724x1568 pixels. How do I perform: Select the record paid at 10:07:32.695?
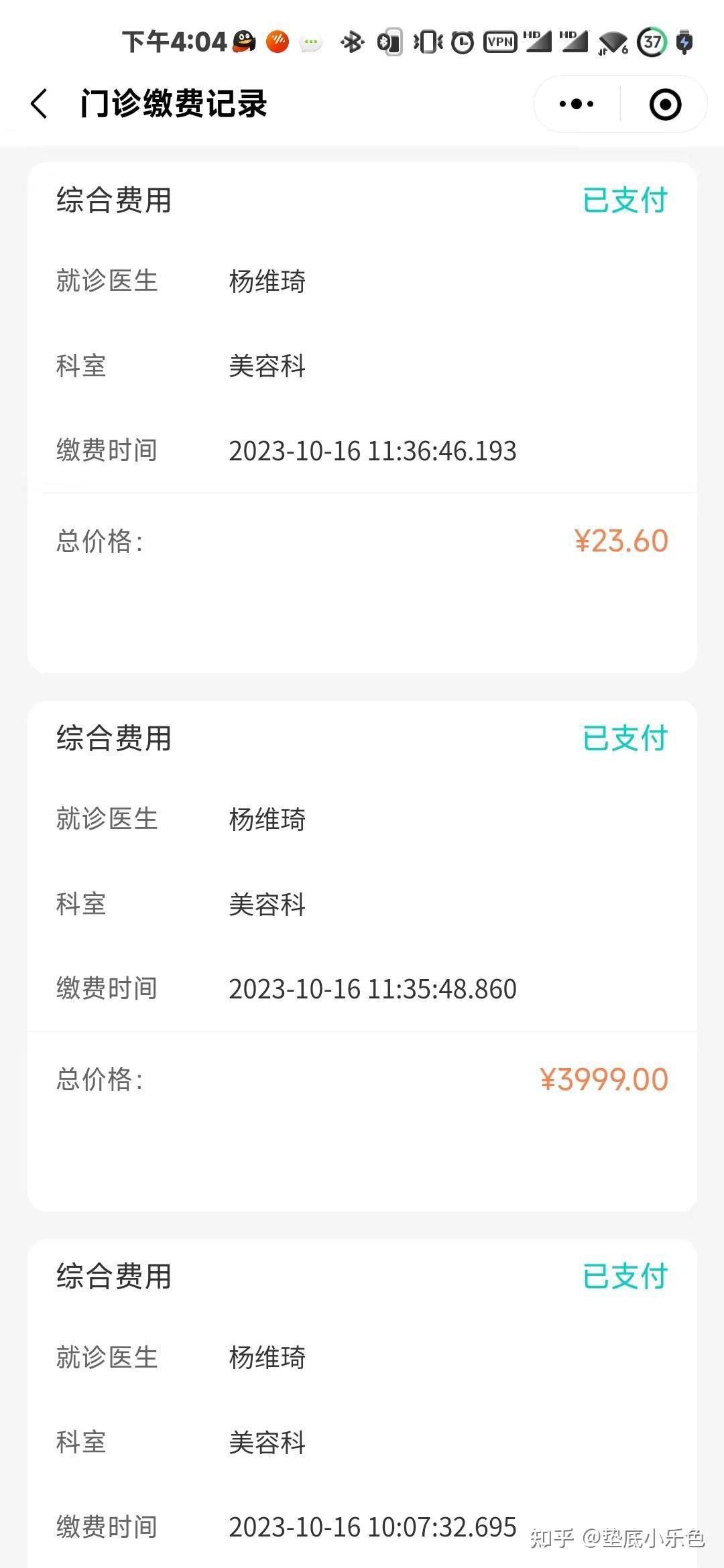pyautogui.click(x=362, y=1407)
